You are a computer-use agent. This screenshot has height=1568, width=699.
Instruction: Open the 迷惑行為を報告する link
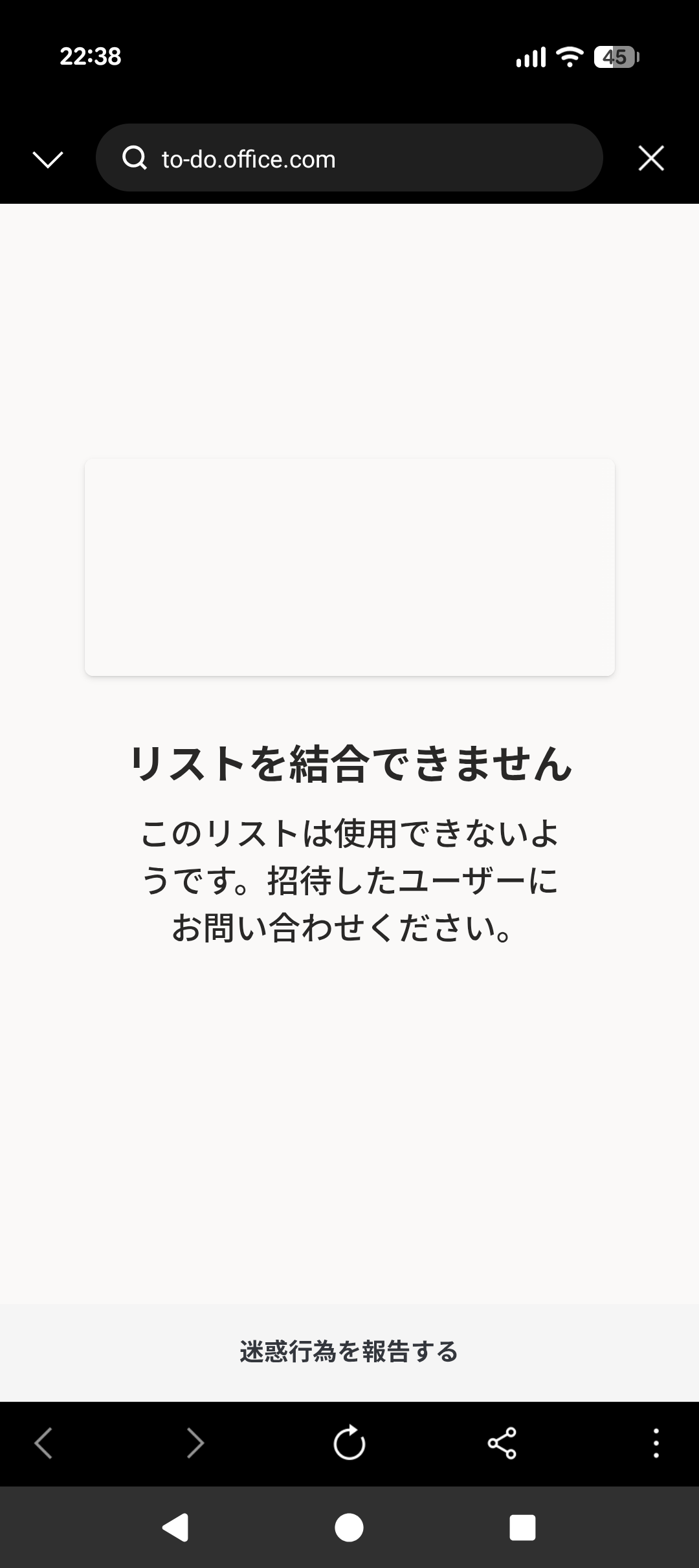(349, 1351)
